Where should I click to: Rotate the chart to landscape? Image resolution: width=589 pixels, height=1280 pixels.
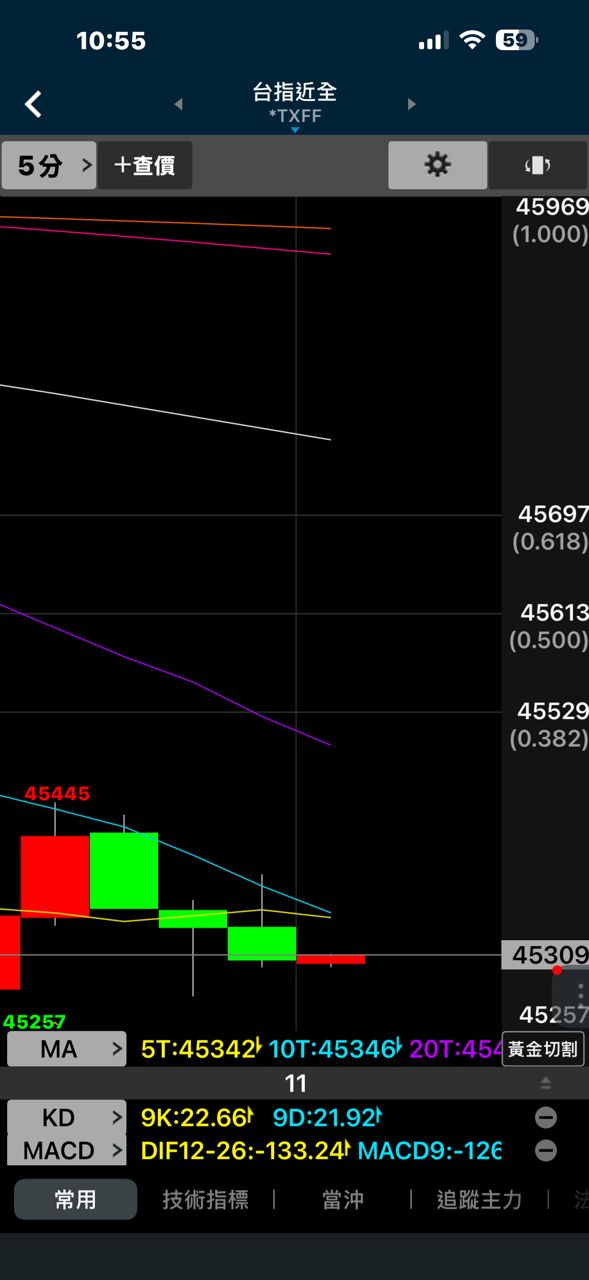coord(538,165)
